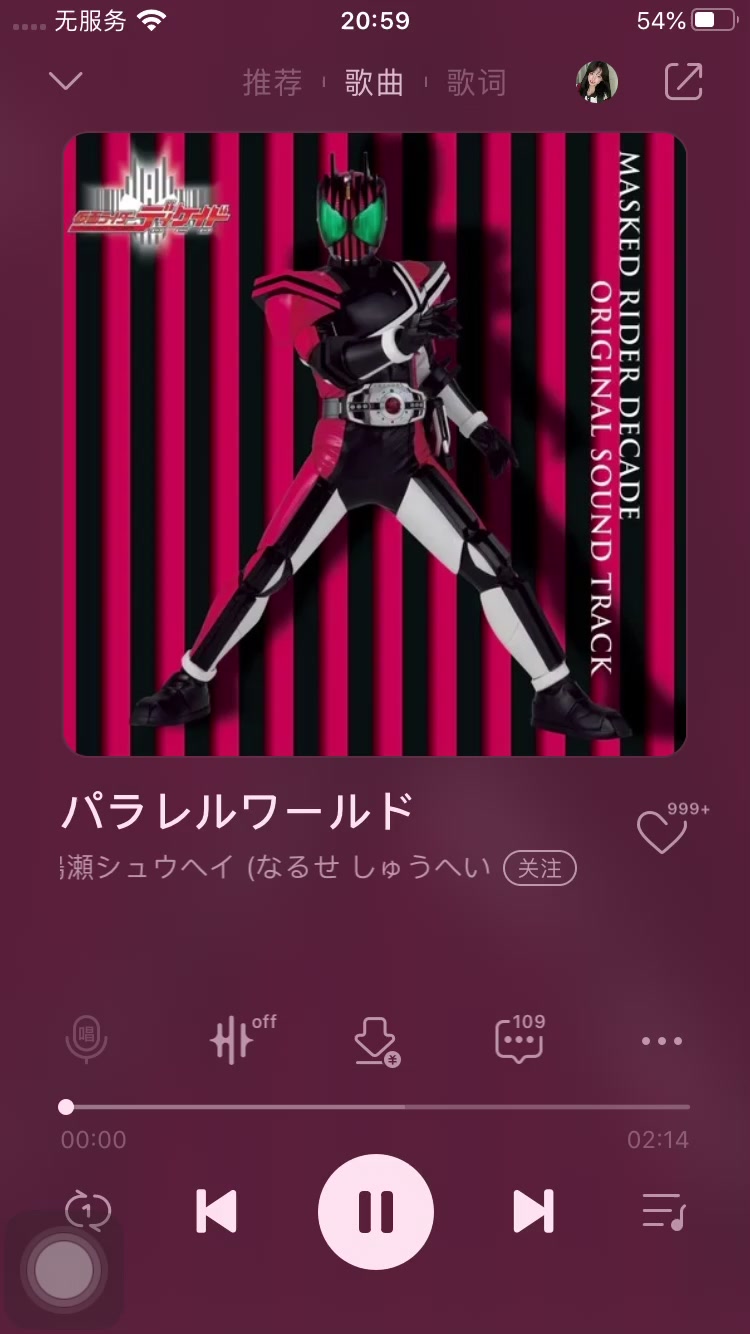Tap the AssistiveTouch floating button

[x=64, y=1270]
